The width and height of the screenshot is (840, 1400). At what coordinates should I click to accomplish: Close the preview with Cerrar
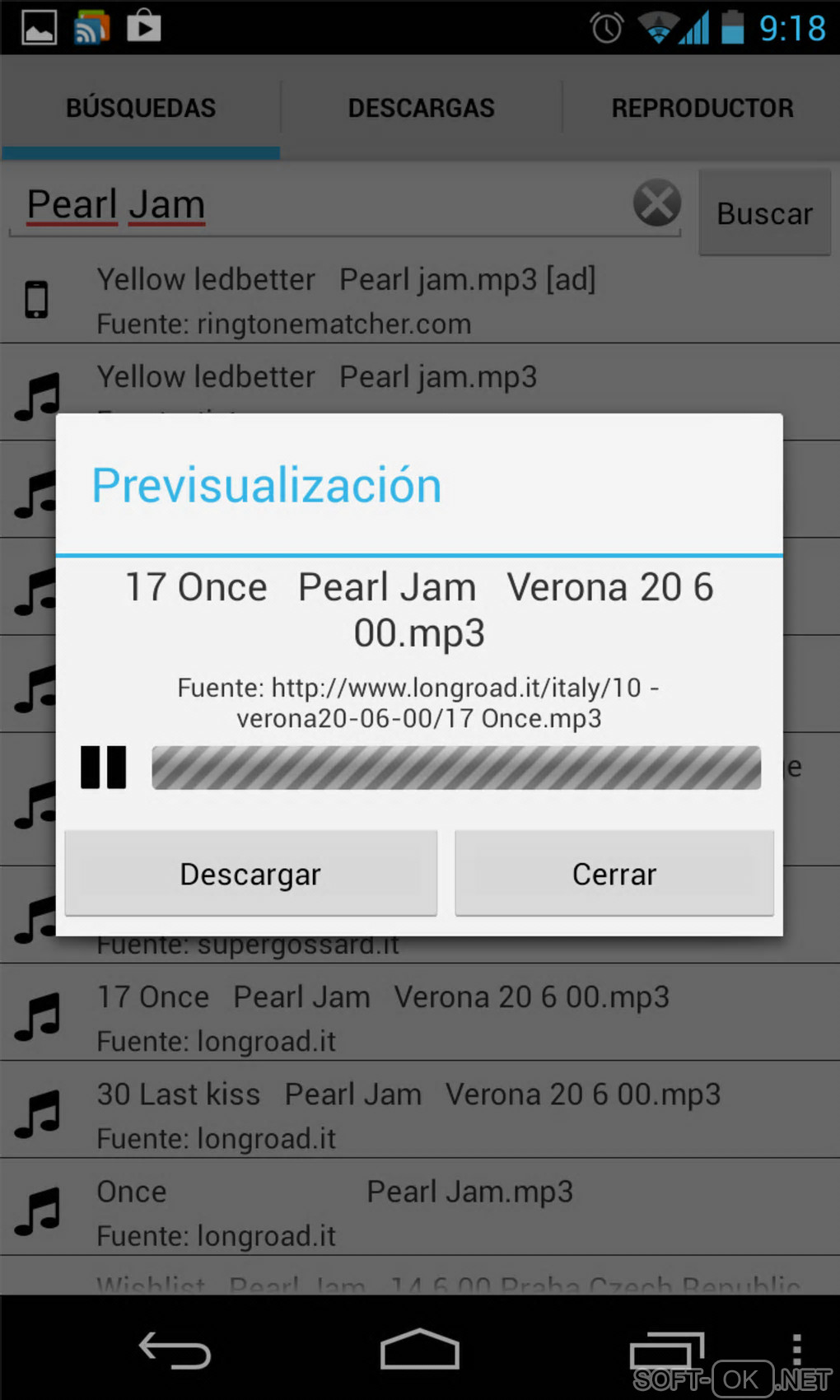(614, 874)
